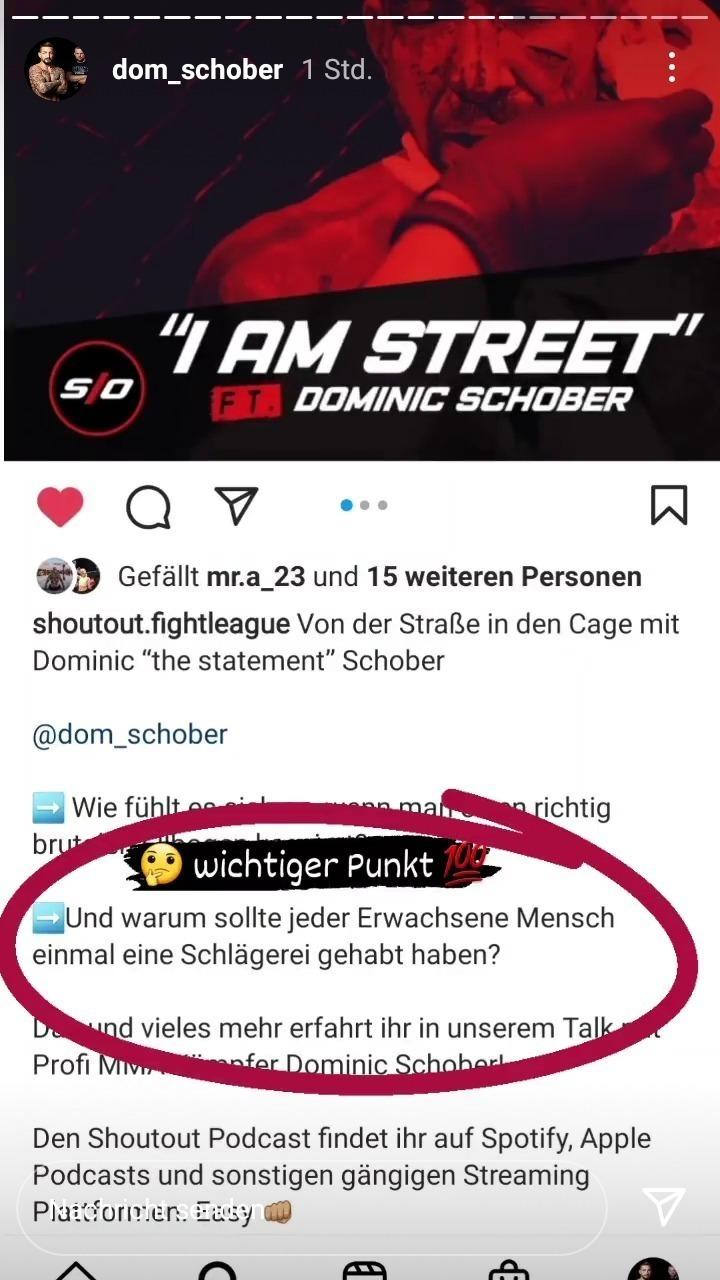Open dom_schober's profile picture
This screenshot has width=720, height=1280.
point(57,70)
